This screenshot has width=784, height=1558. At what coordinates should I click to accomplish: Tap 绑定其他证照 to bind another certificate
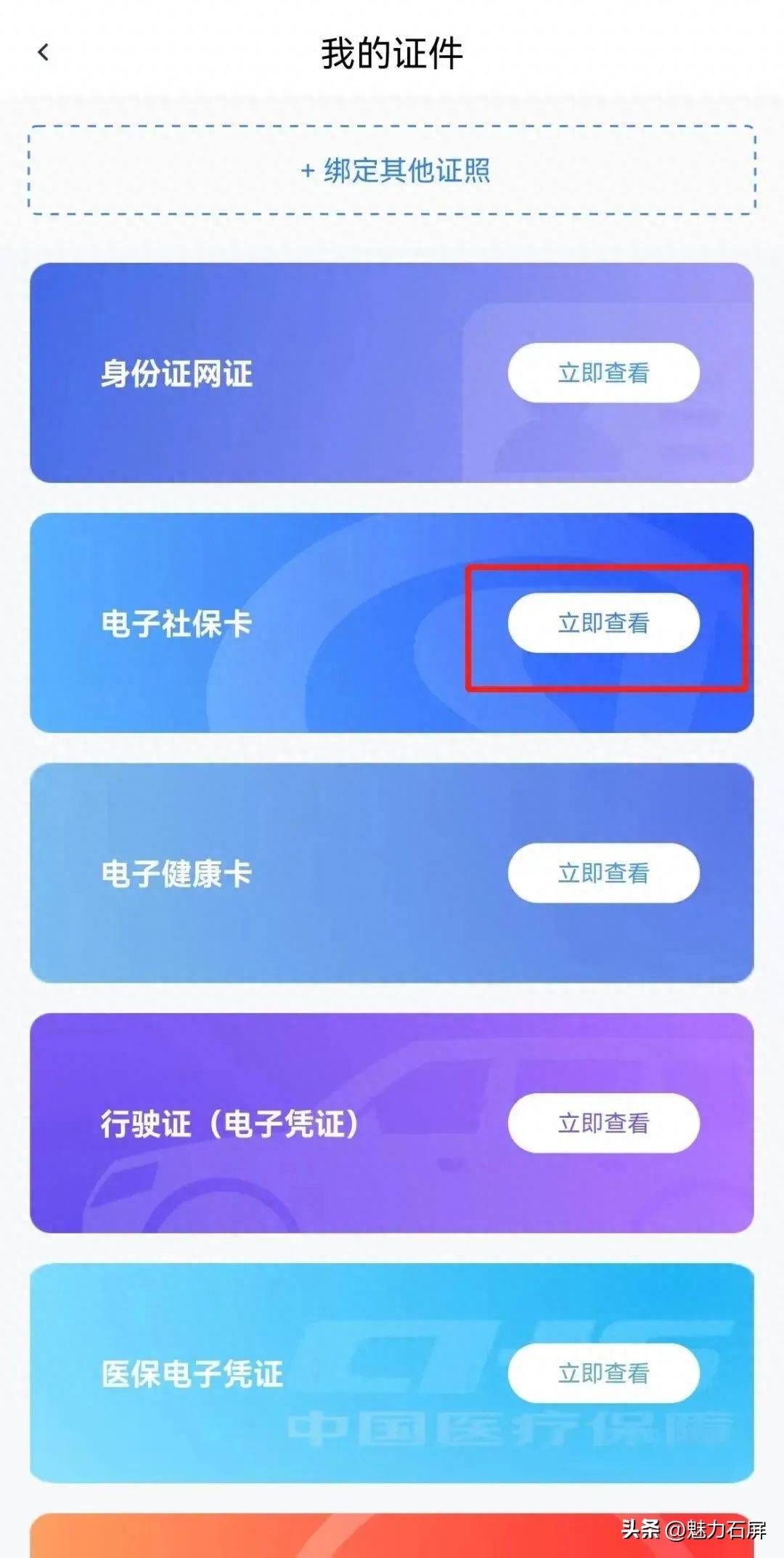[x=392, y=171]
